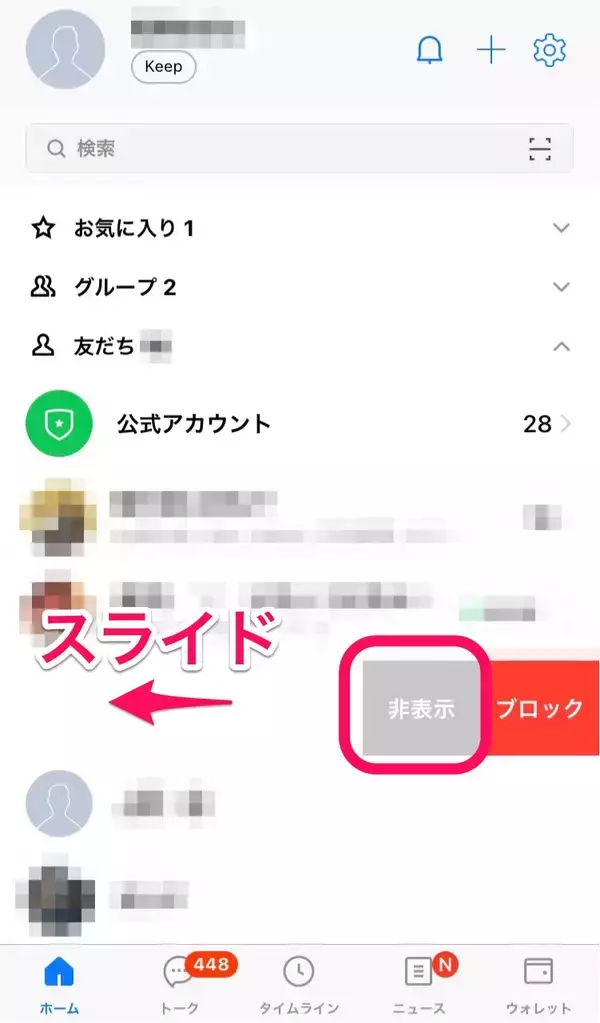Image resolution: width=600 pixels, height=1023 pixels.
Task: Open the タイムライン tab
Action: [x=299, y=983]
